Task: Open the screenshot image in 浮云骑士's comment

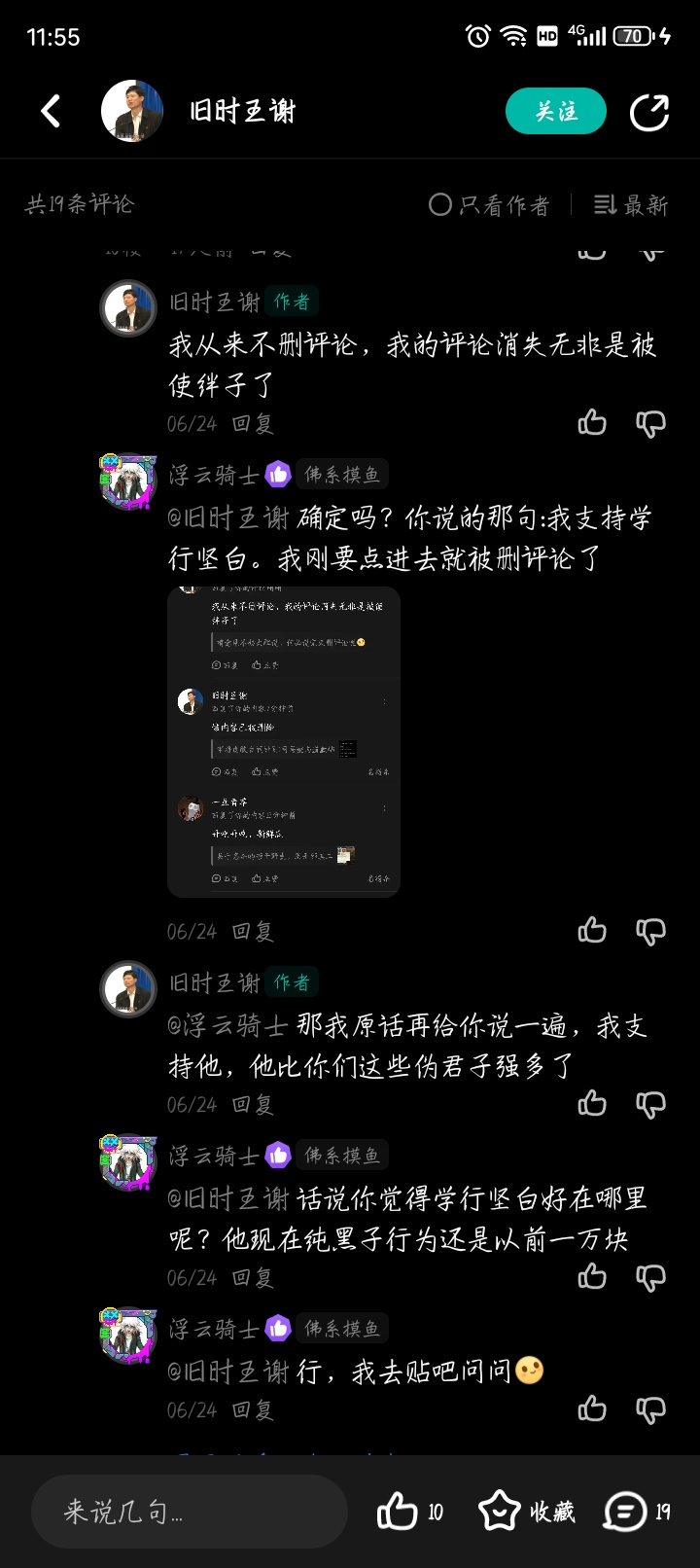Action: click(x=284, y=741)
